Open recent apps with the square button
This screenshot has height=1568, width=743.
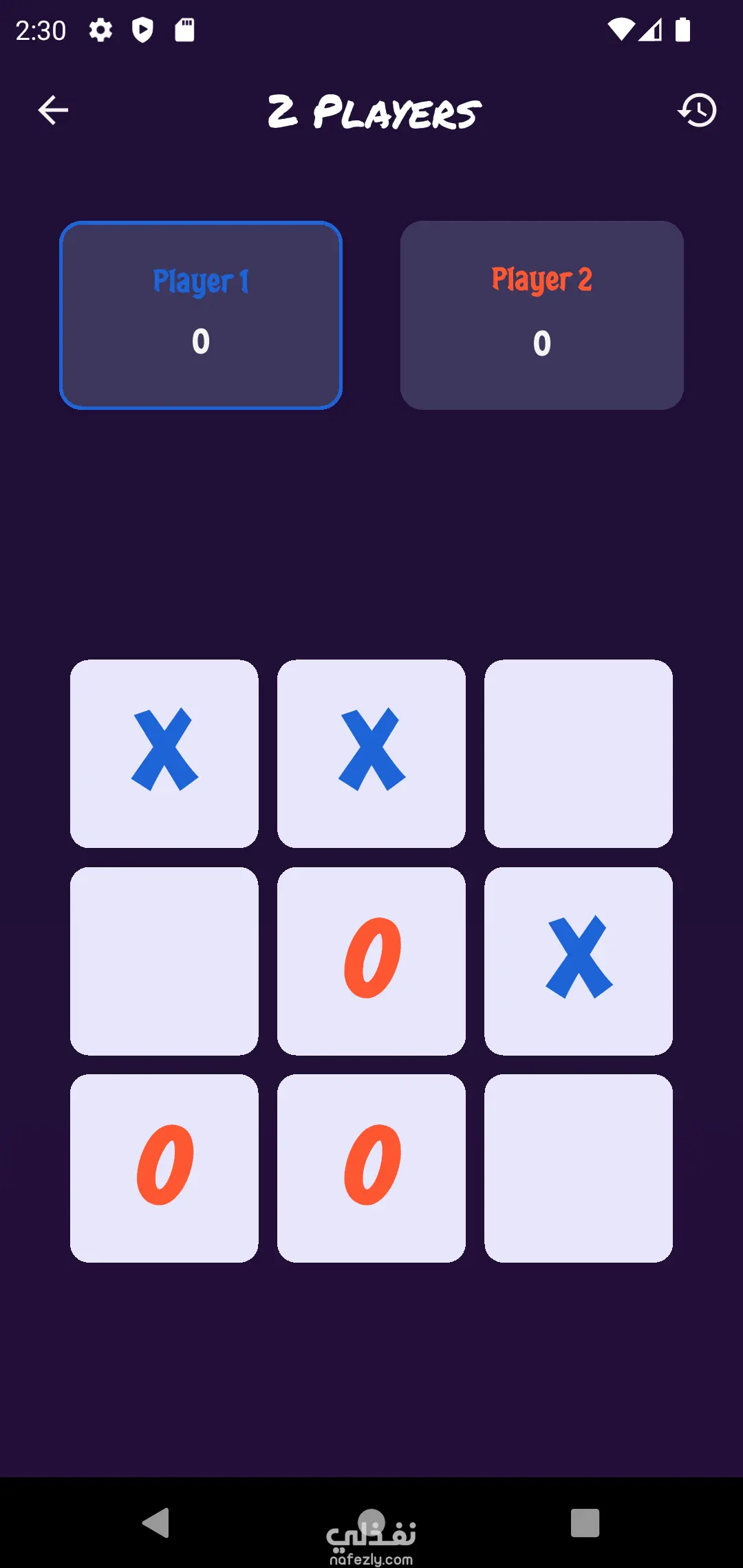tap(585, 1523)
